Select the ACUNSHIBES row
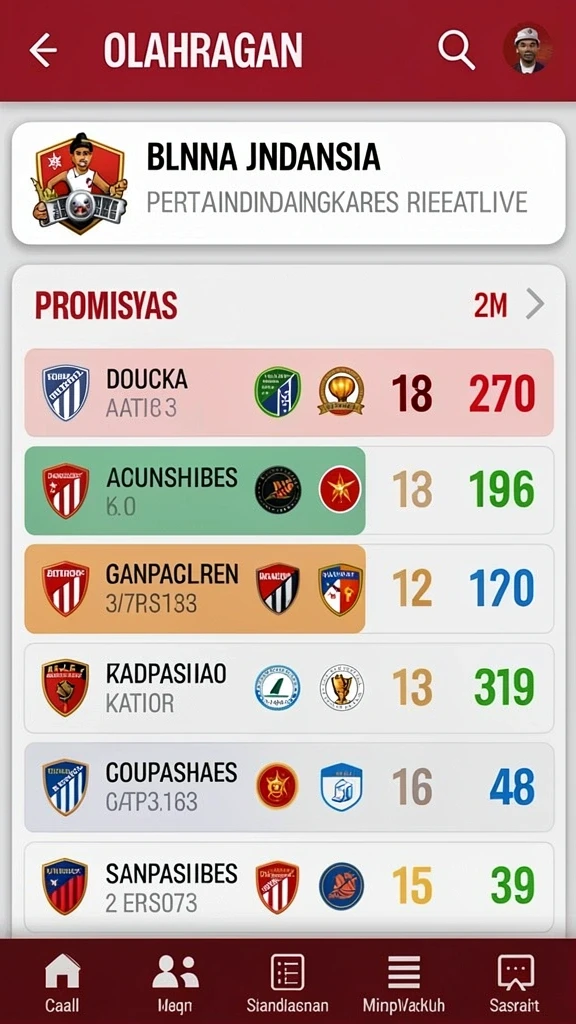576x1024 pixels. click(x=289, y=490)
